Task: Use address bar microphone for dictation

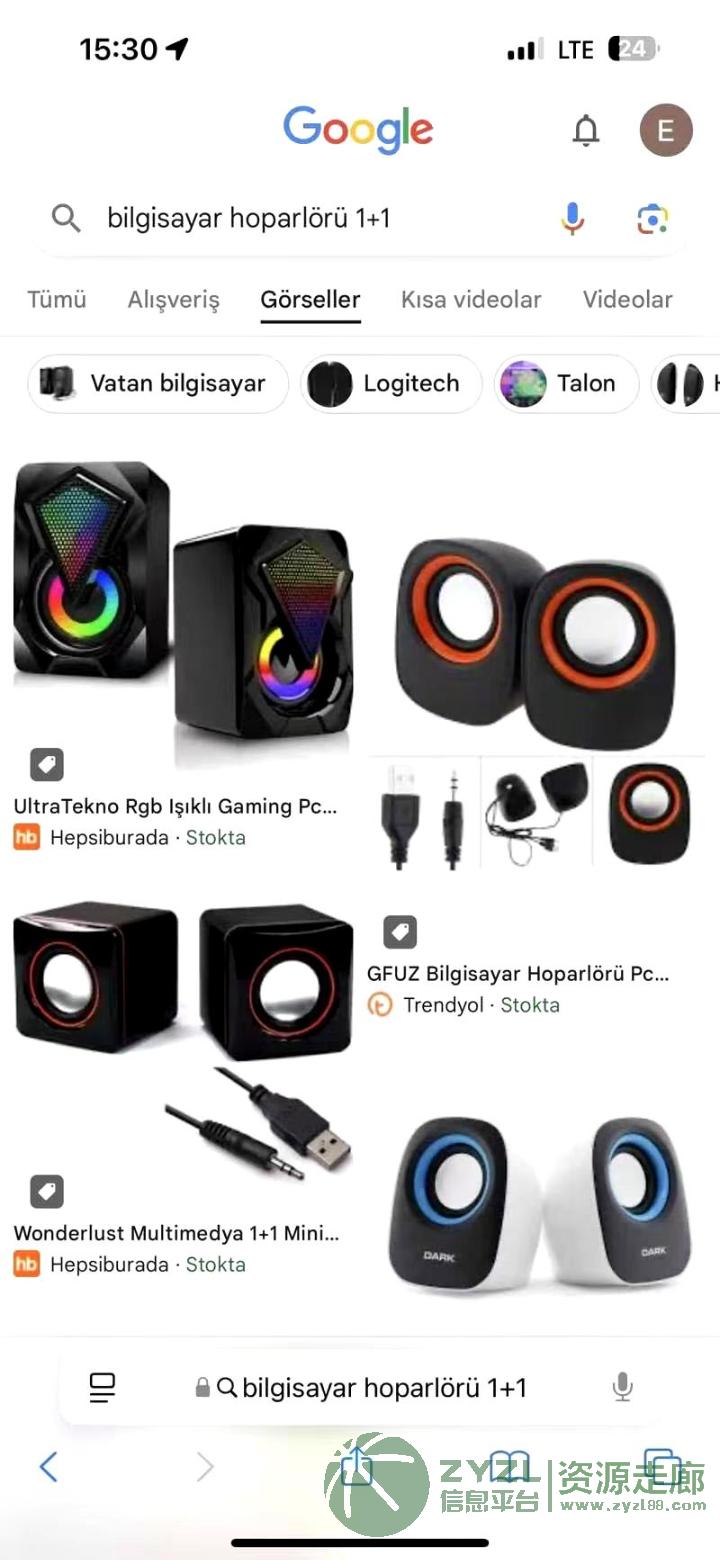Action: [x=622, y=1387]
